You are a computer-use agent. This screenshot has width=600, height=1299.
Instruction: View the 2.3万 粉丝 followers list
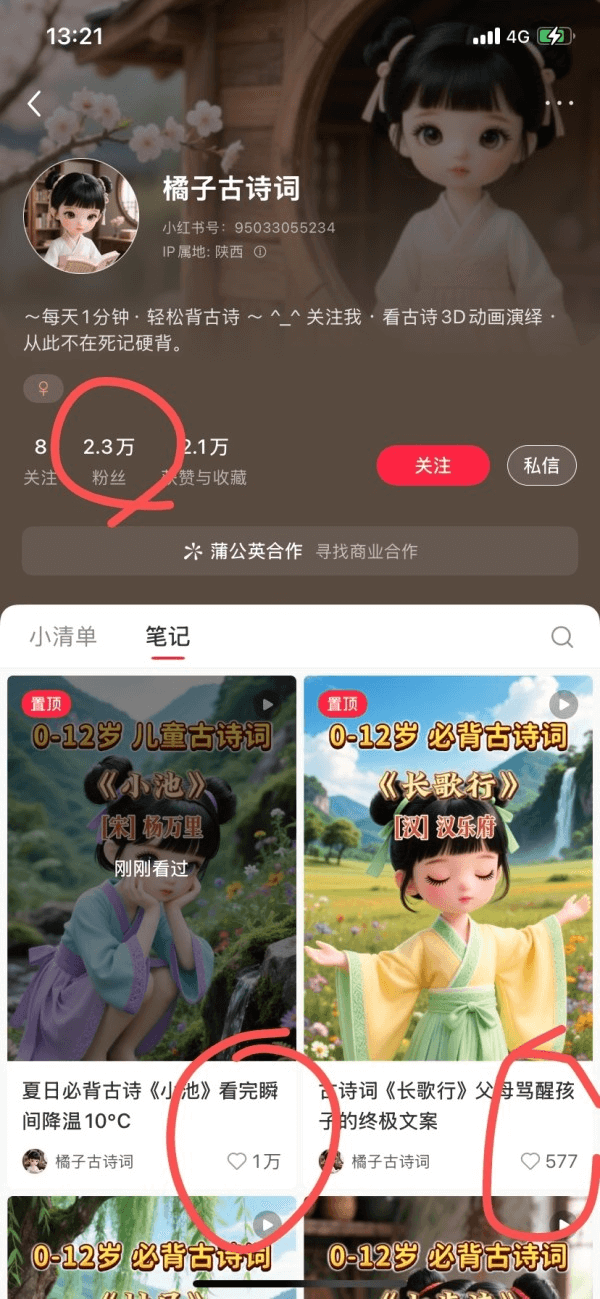pyautogui.click(x=109, y=460)
